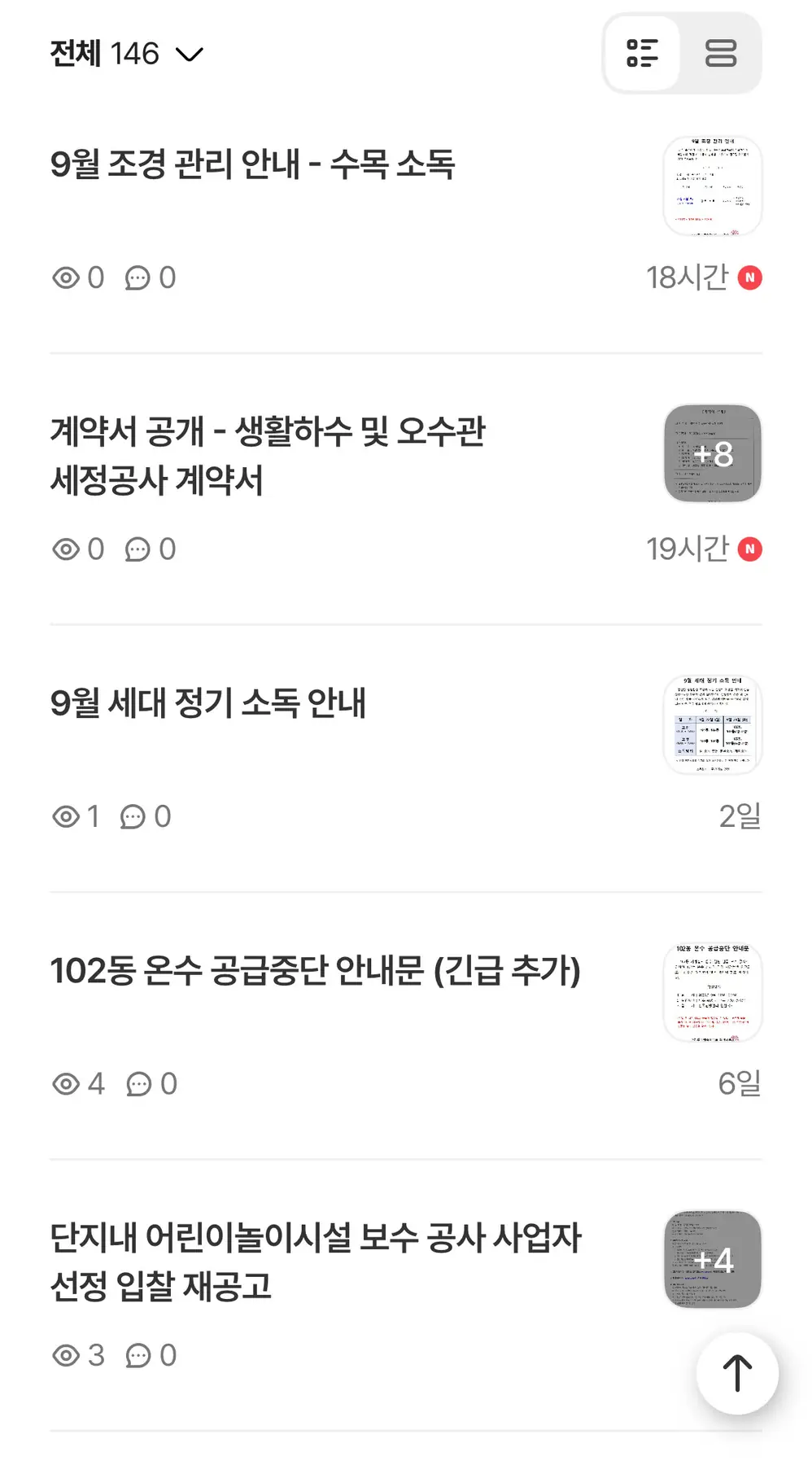
Task: Jump back to top with the arrow button
Action: tap(737, 1373)
